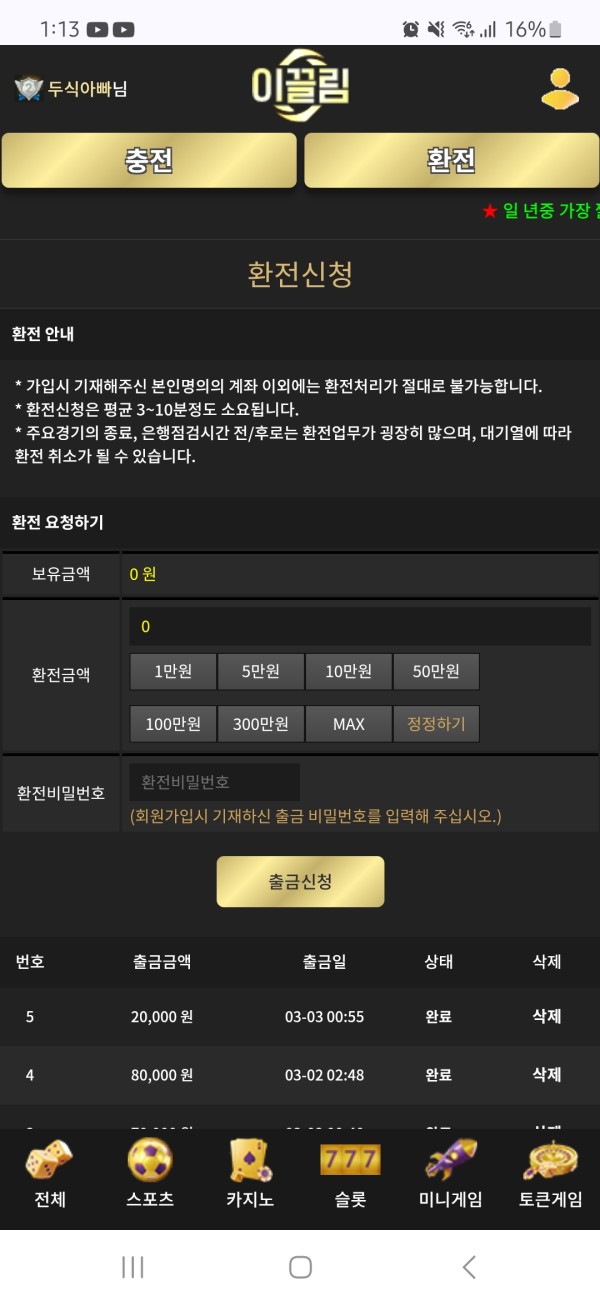The width and height of the screenshot is (600, 1300).
Task: Switch to the 카지노 tab
Action: 250,1174
